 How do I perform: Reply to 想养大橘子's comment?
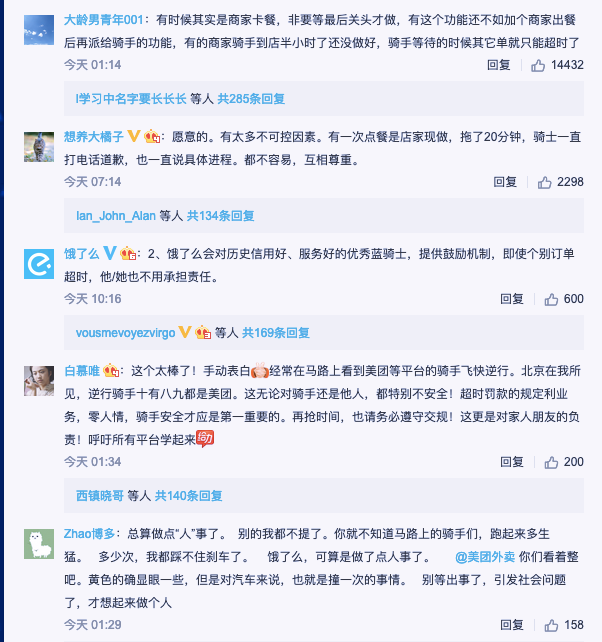tap(505, 182)
